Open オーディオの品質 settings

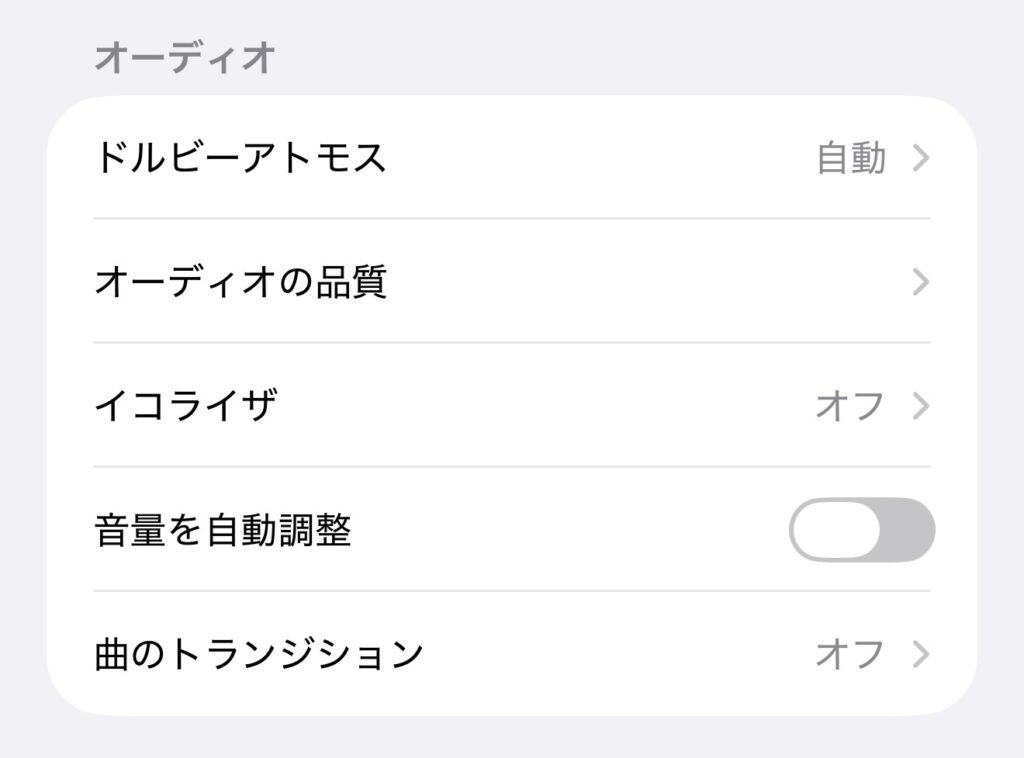pyautogui.click(x=510, y=283)
